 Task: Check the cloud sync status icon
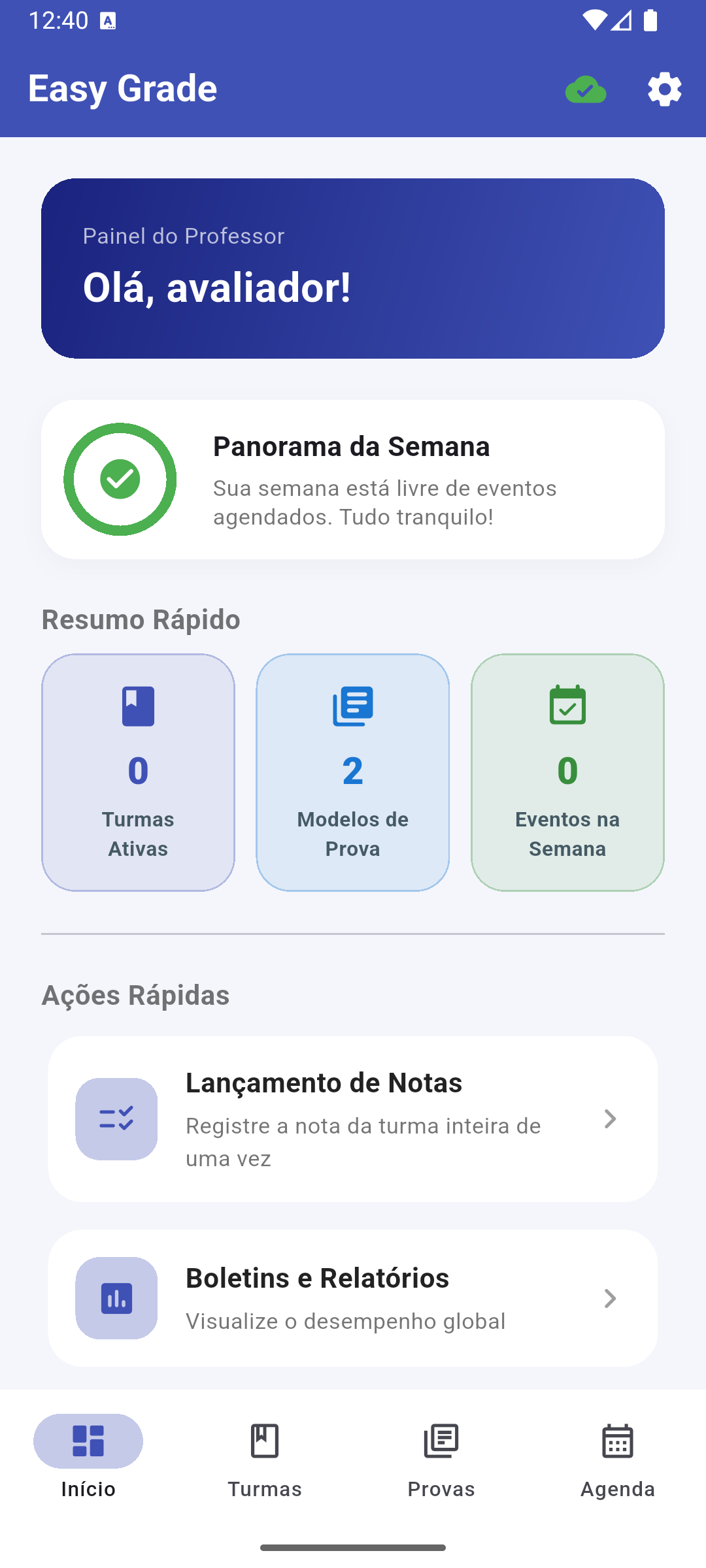[586, 90]
